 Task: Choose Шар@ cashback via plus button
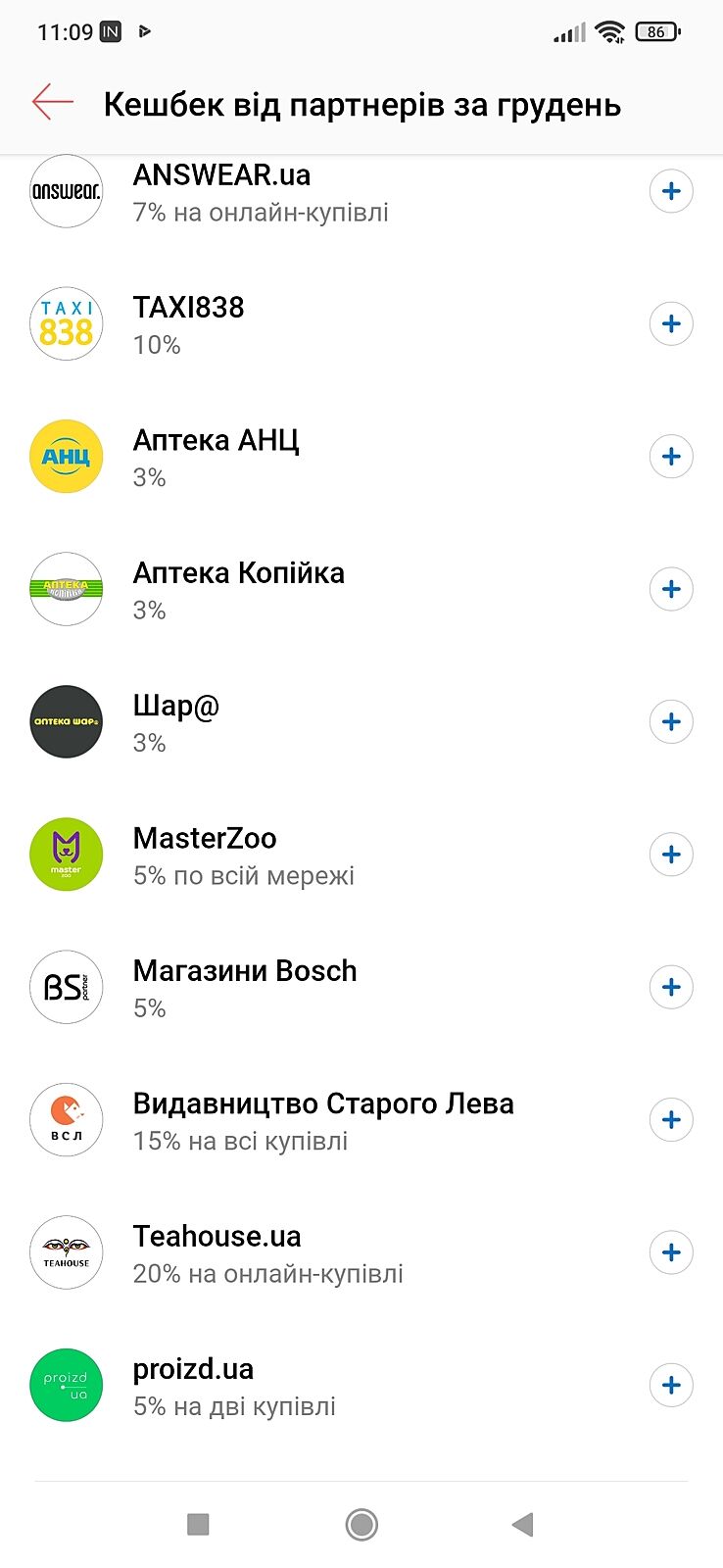pos(671,722)
